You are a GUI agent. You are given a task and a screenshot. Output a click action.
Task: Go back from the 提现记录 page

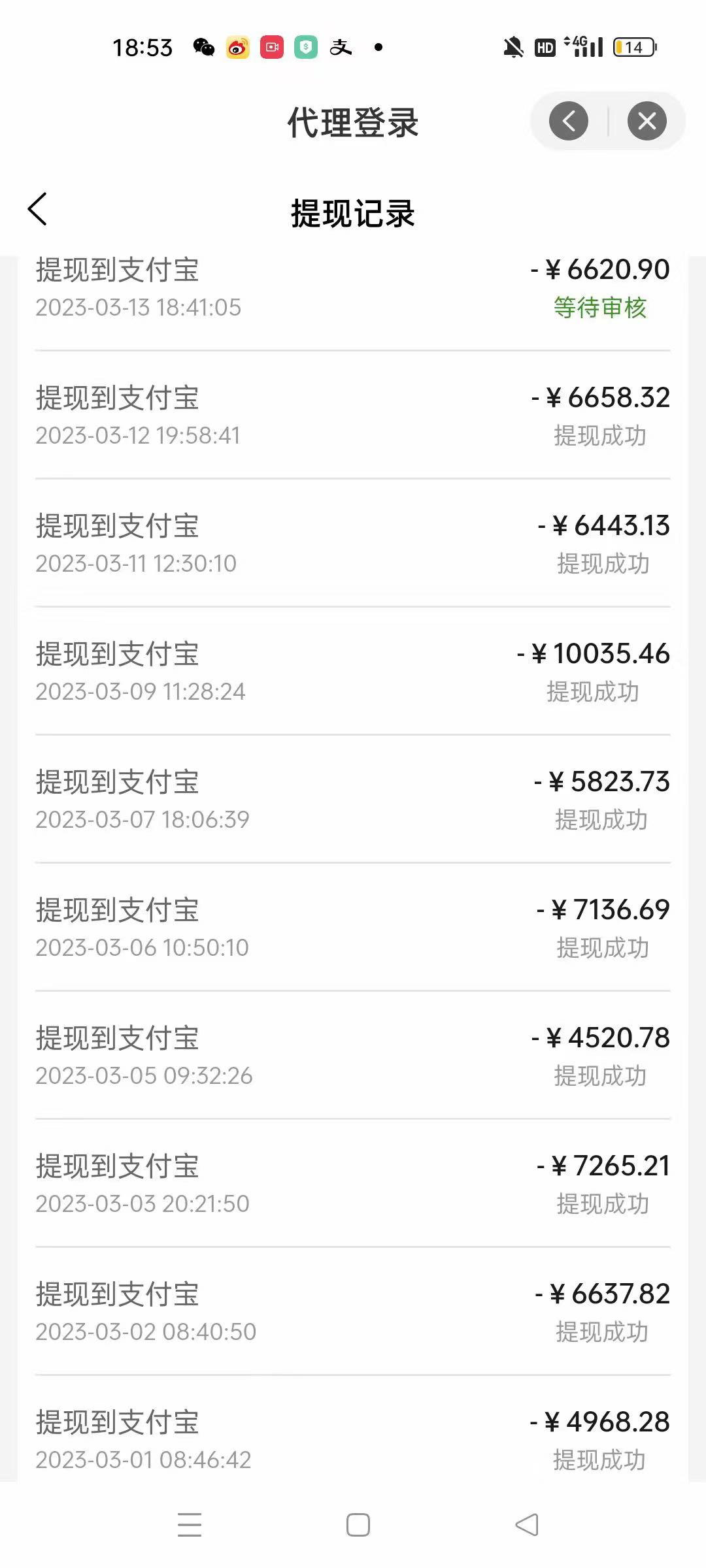[x=37, y=209]
